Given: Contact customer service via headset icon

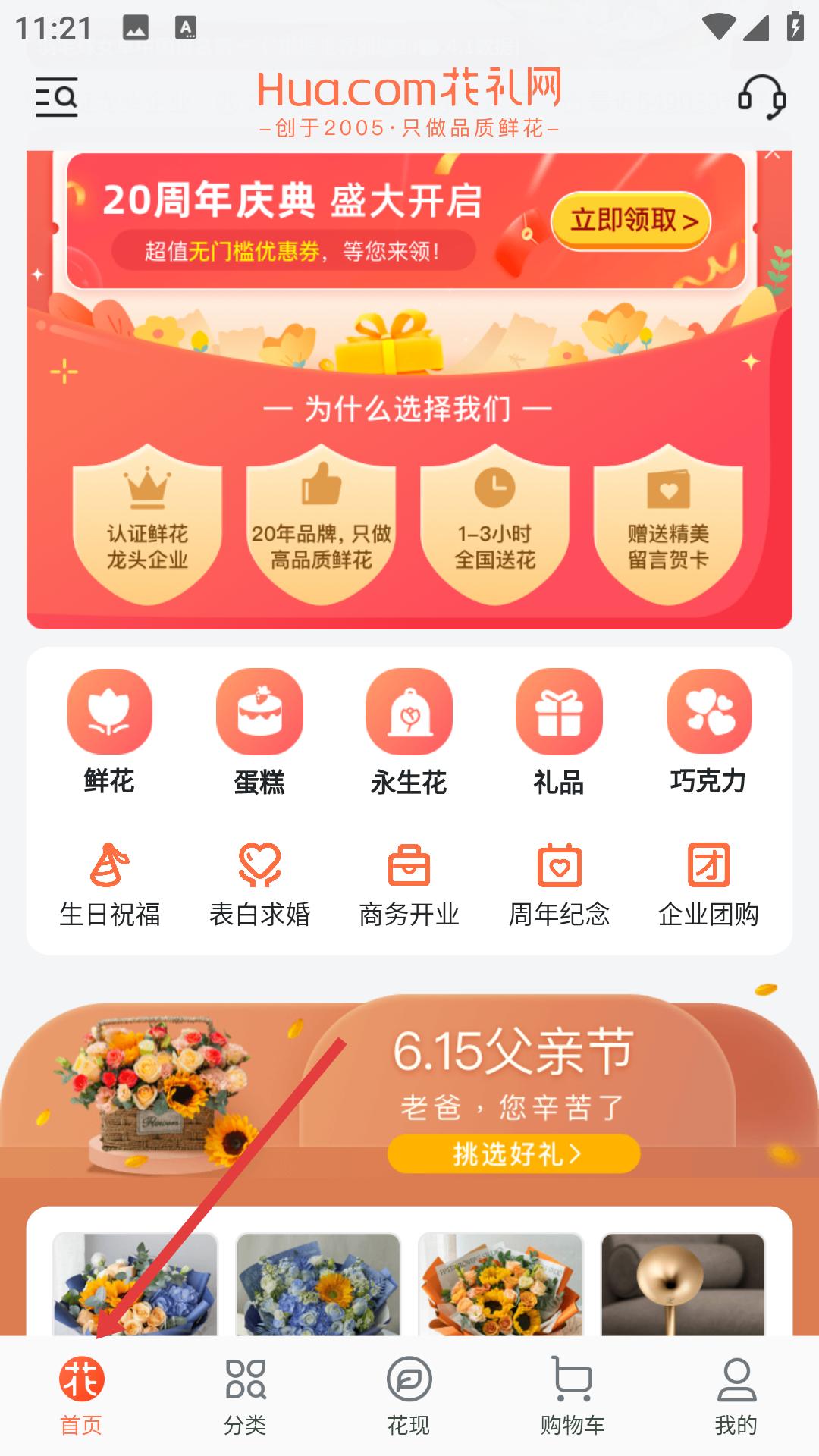Looking at the screenshot, I should click(x=761, y=97).
